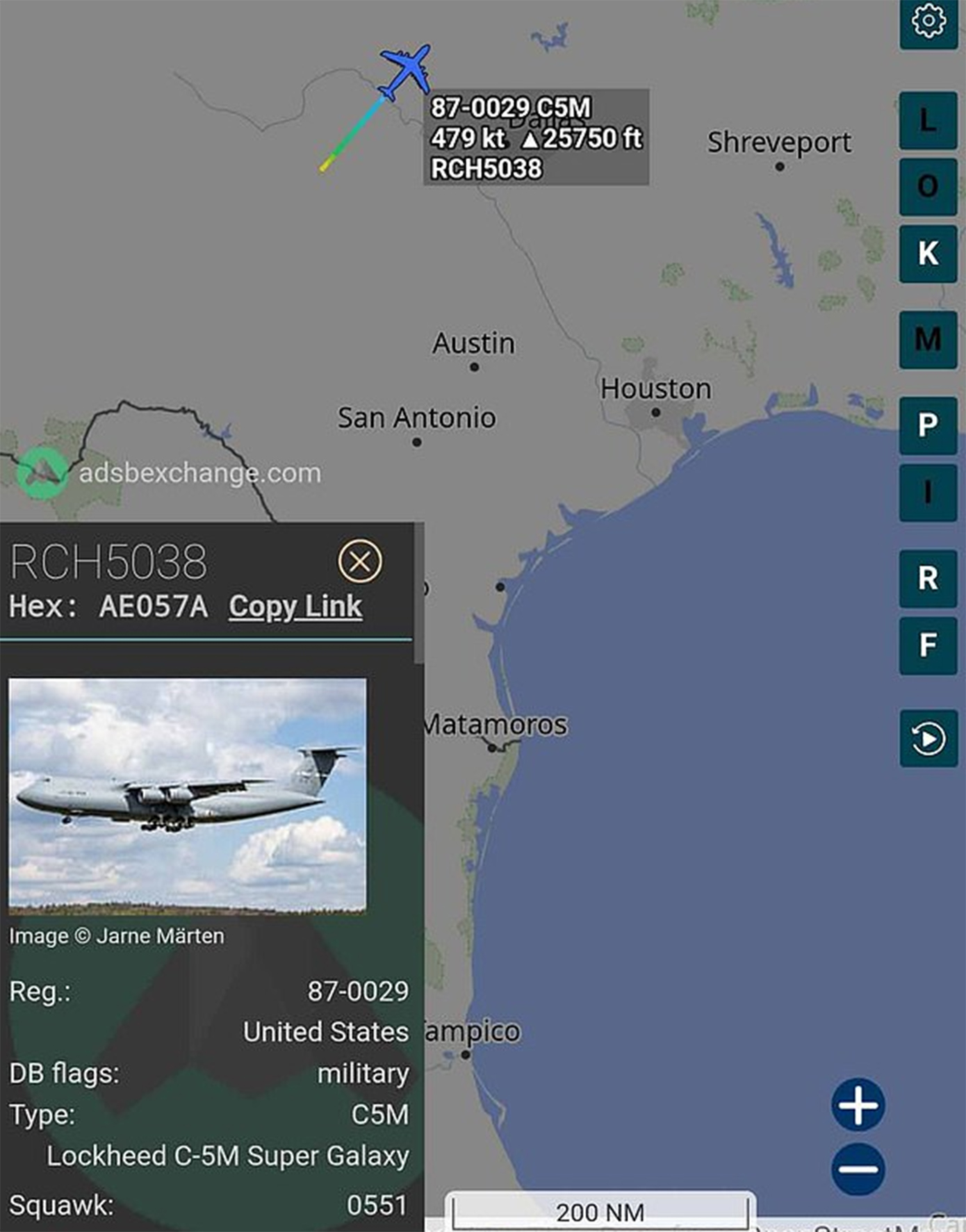The width and height of the screenshot is (966, 1232).
Task: Zoom in with the plus button
Action: (858, 1104)
